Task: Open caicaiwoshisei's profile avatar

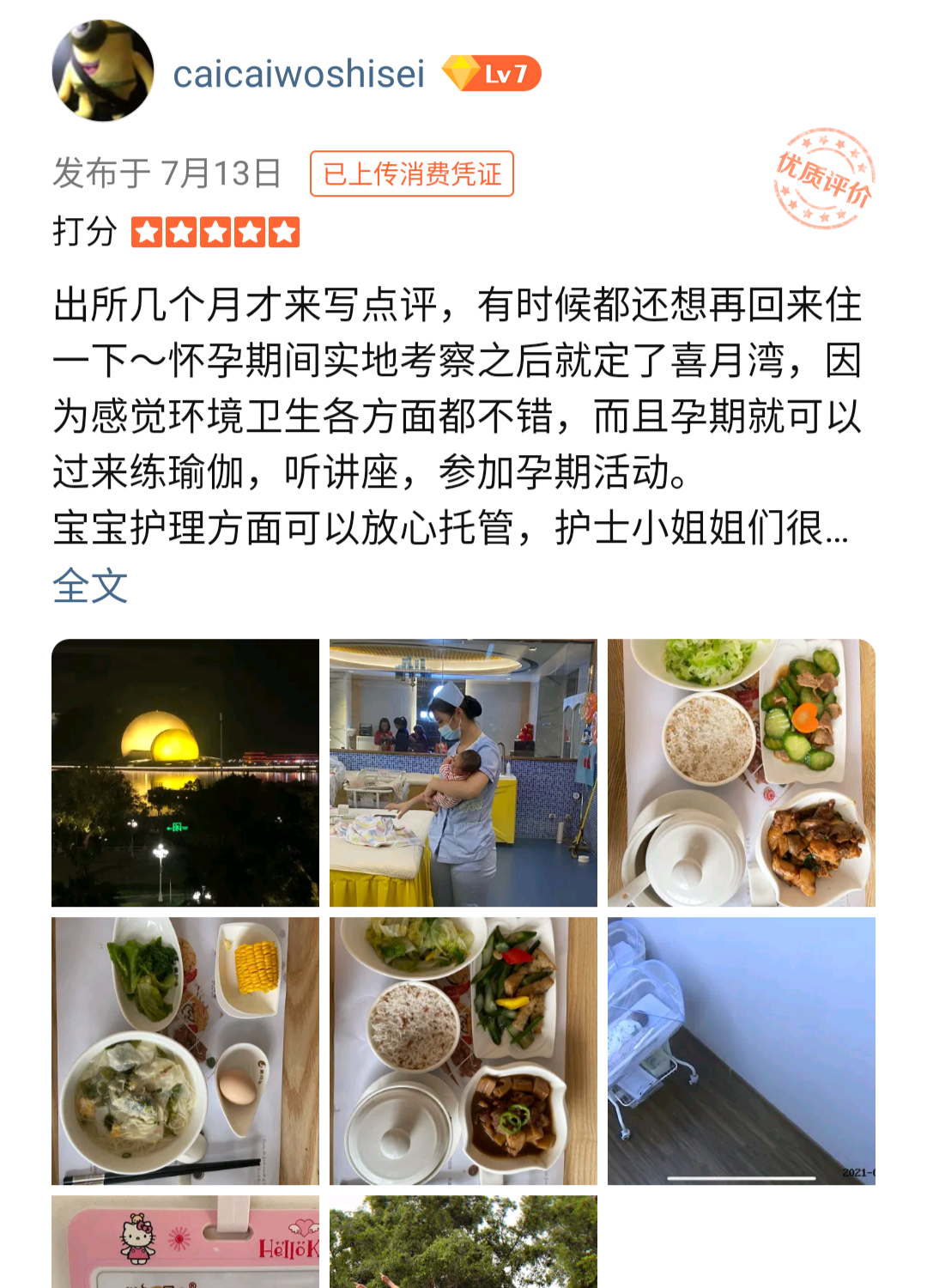Action: 103,70
